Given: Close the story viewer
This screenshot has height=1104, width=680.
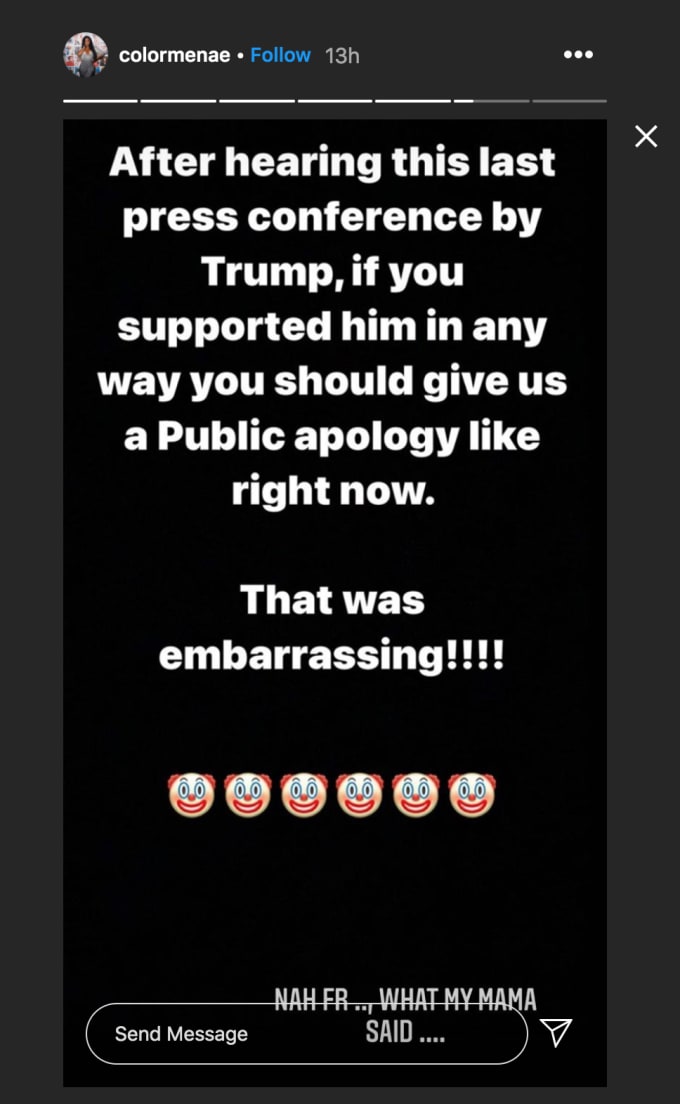Looking at the screenshot, I should (646, 137).
